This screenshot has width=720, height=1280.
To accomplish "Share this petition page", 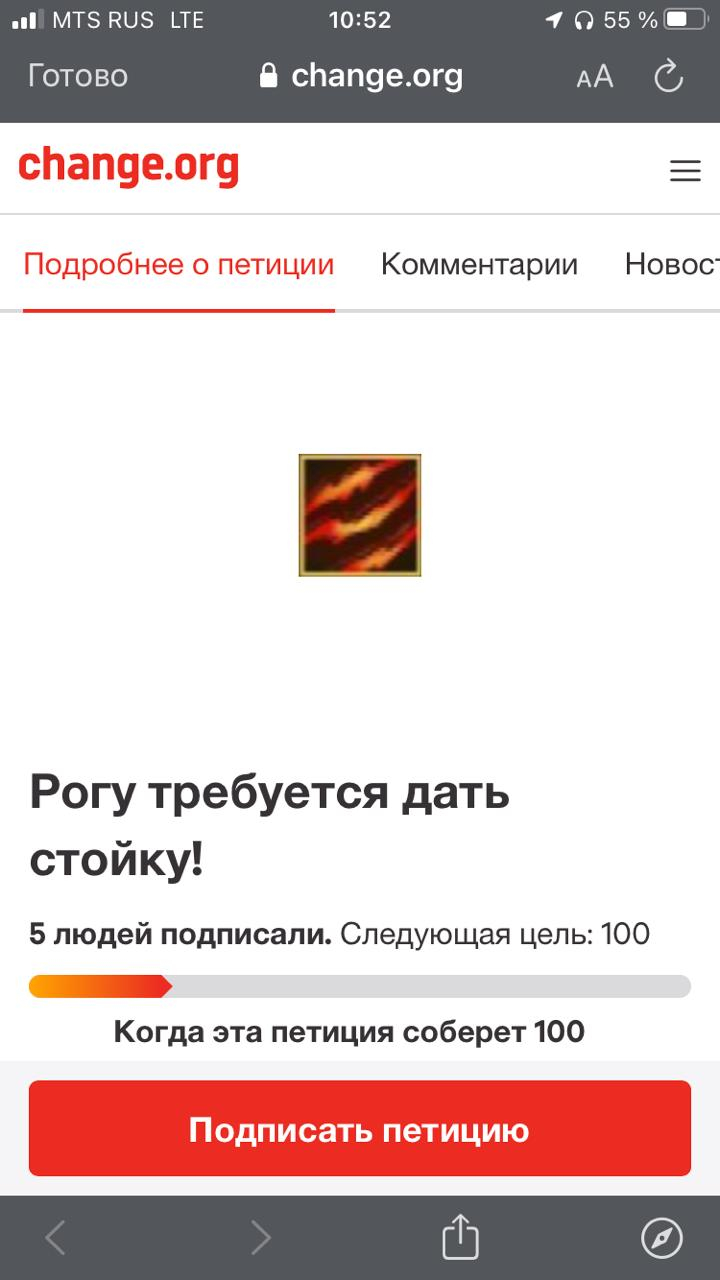I will pyautogui.click(x=461, y=1238).
